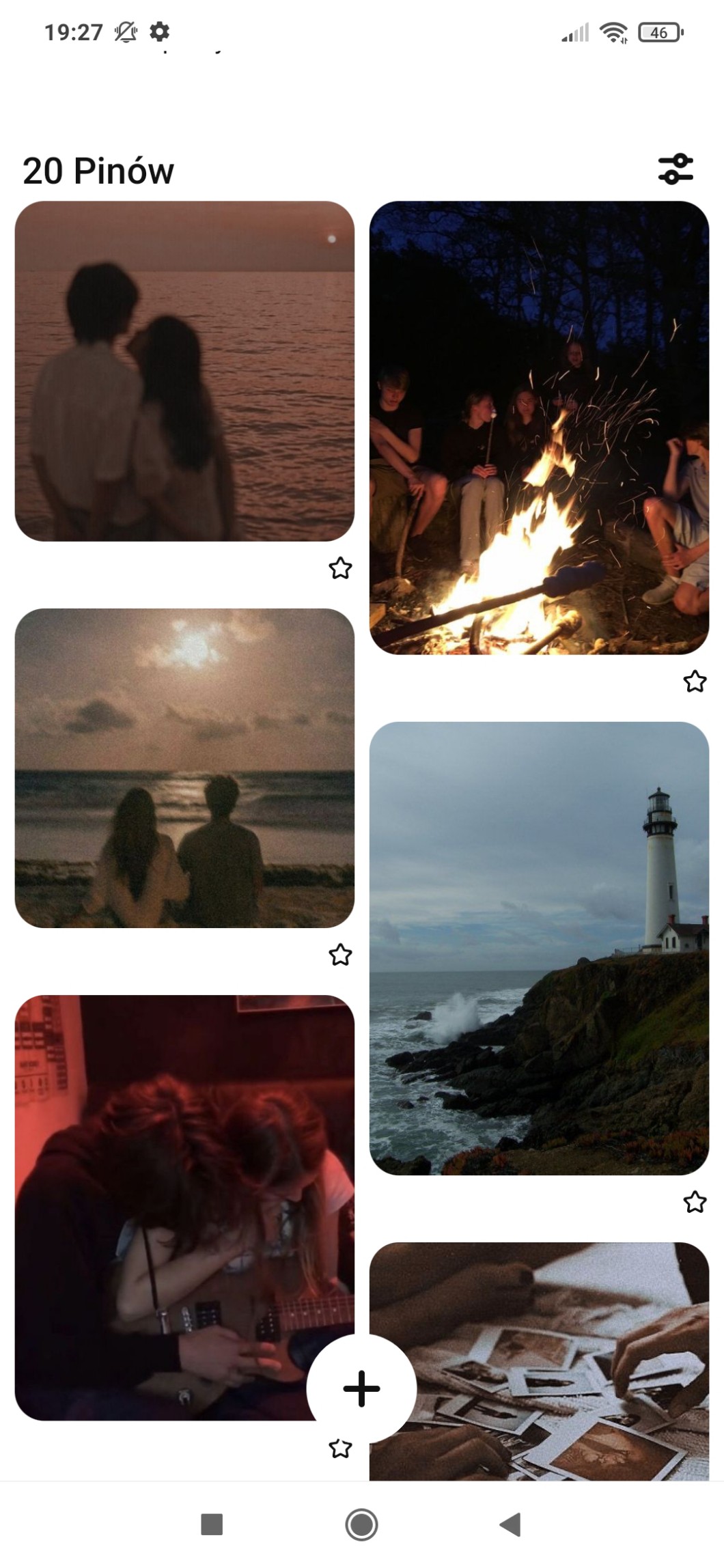The width and height of the screenshot is (724, 1568).
Task: Favorite the kissing couple sunset pin
Action: pos(340,568)
